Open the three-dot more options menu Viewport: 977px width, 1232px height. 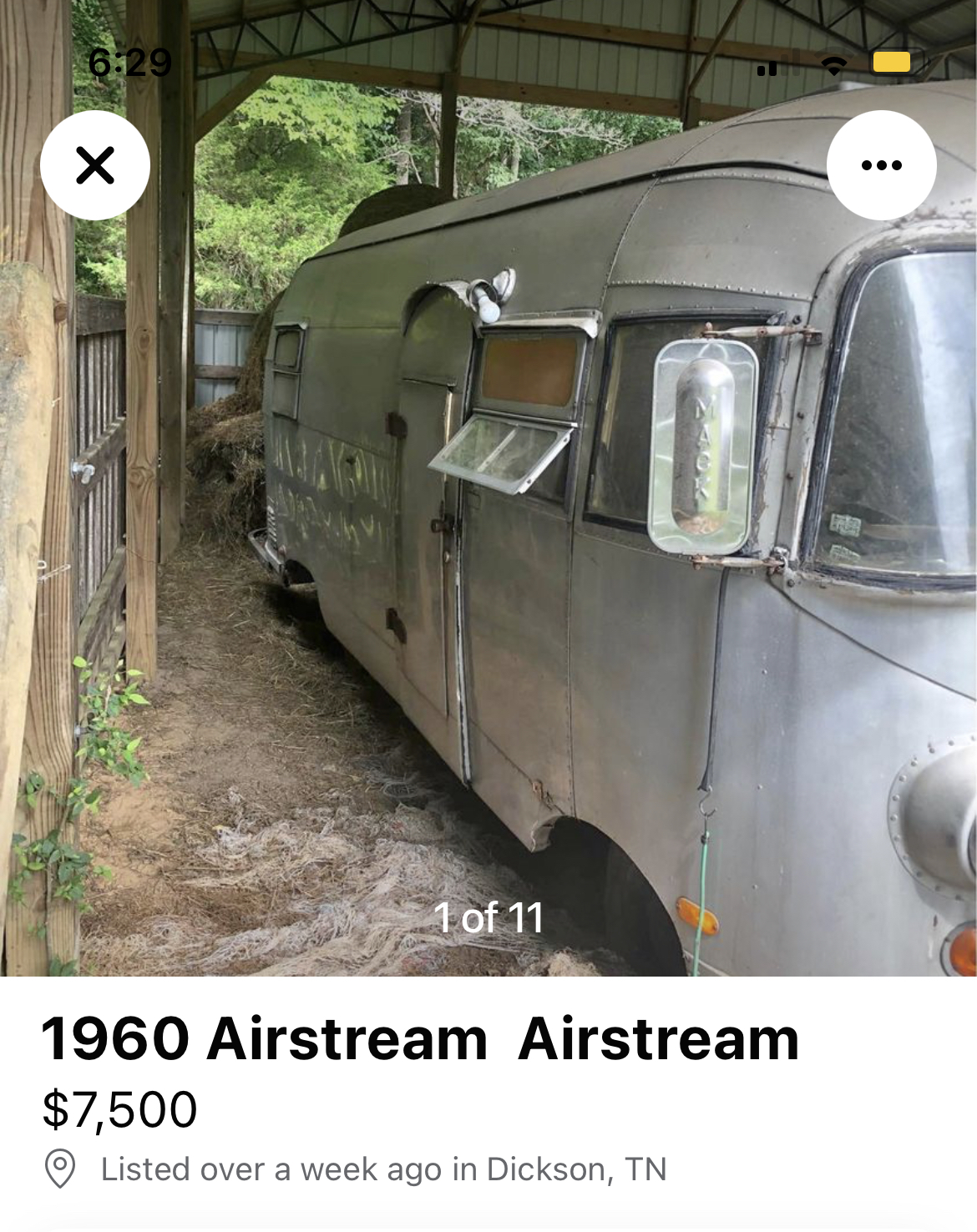[x=881, y=165]
